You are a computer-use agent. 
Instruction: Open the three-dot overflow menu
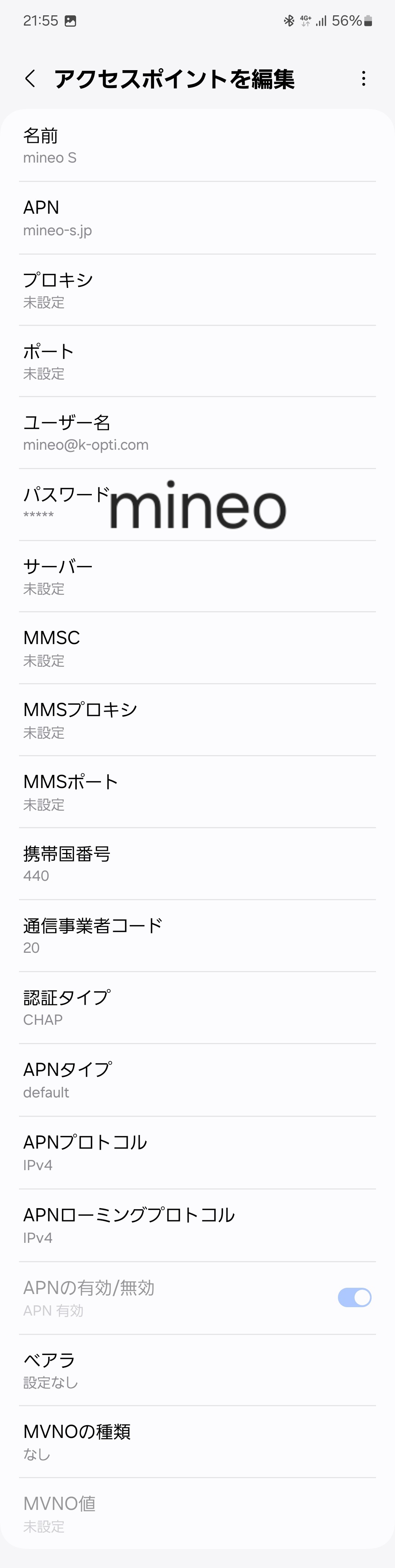363,79
